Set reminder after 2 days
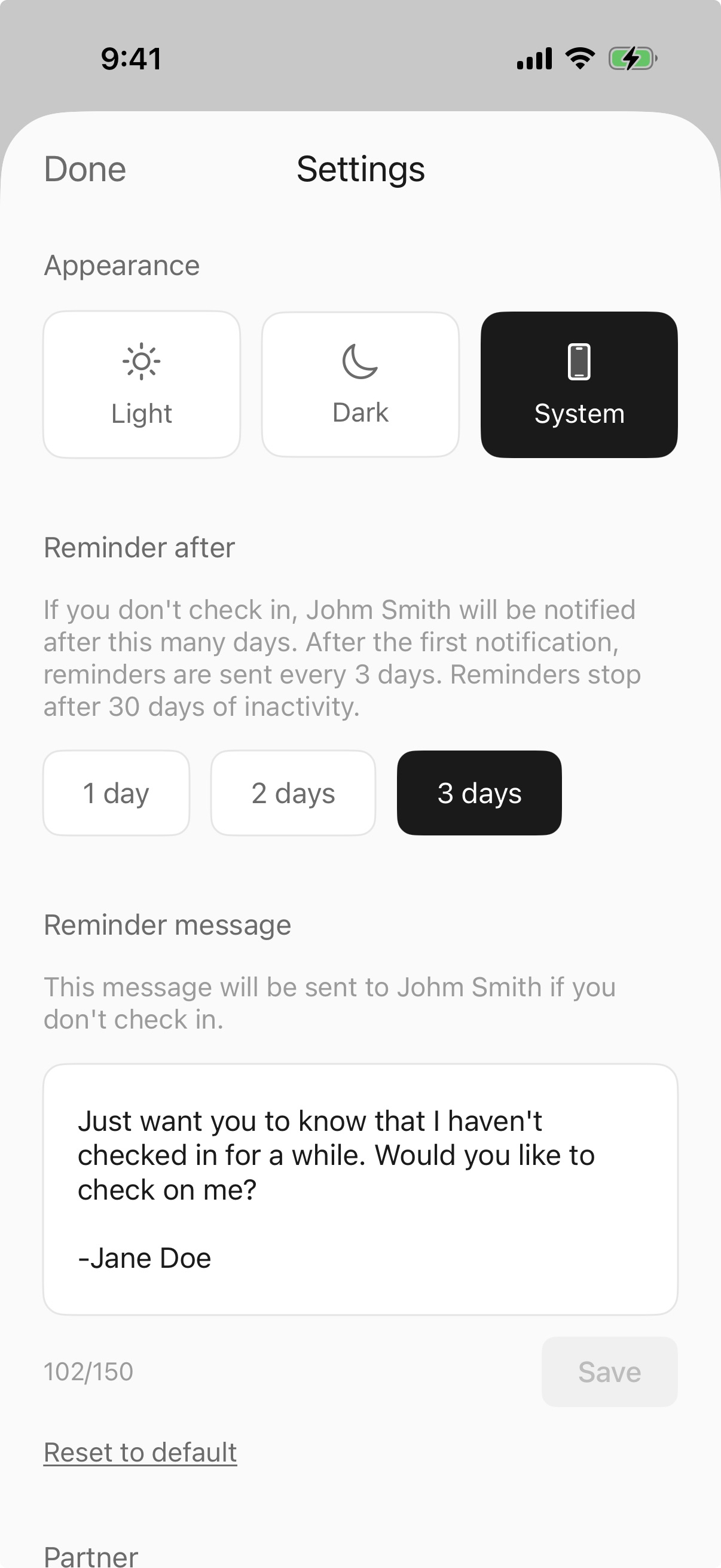721x1568 pixels. click(x=294, y=793)
